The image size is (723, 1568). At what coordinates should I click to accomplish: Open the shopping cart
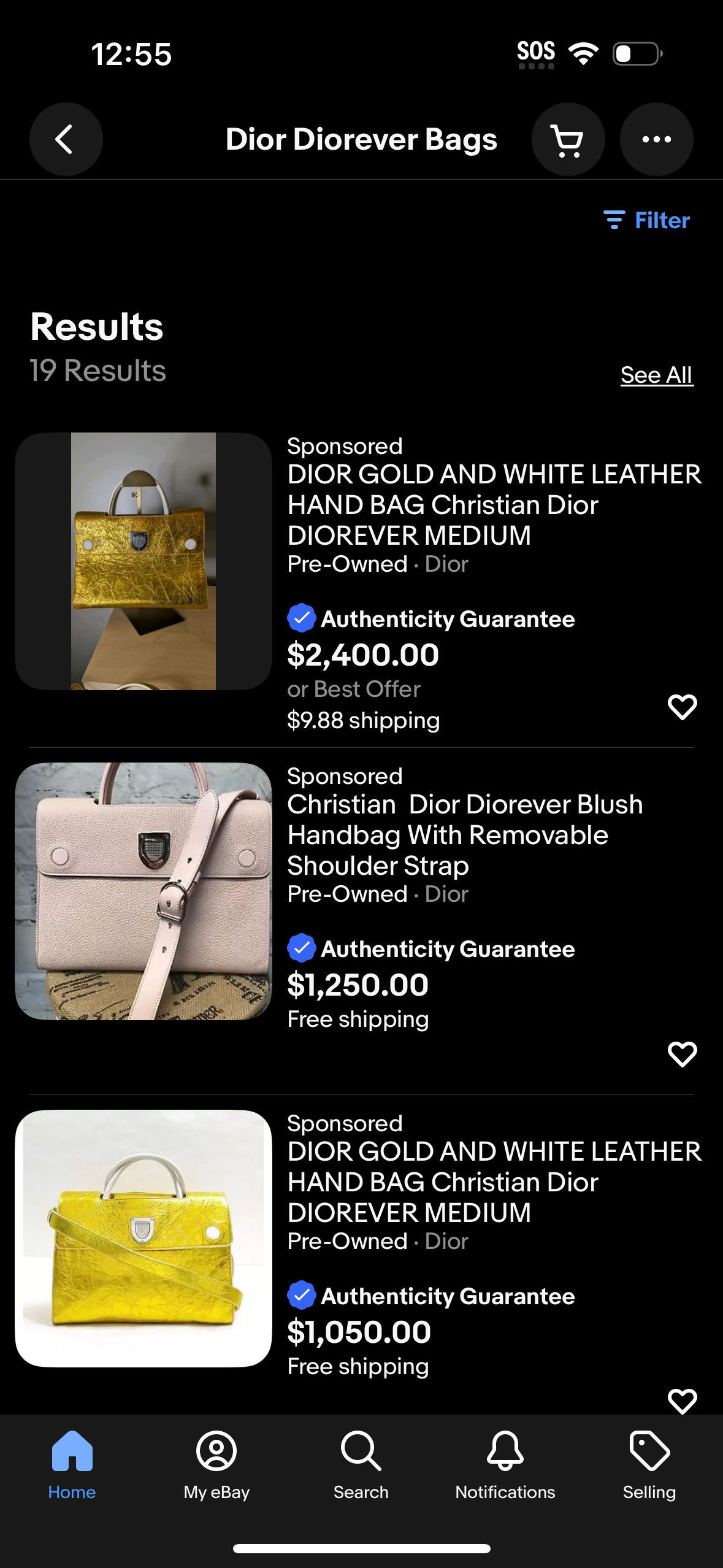tap(568, 139)
